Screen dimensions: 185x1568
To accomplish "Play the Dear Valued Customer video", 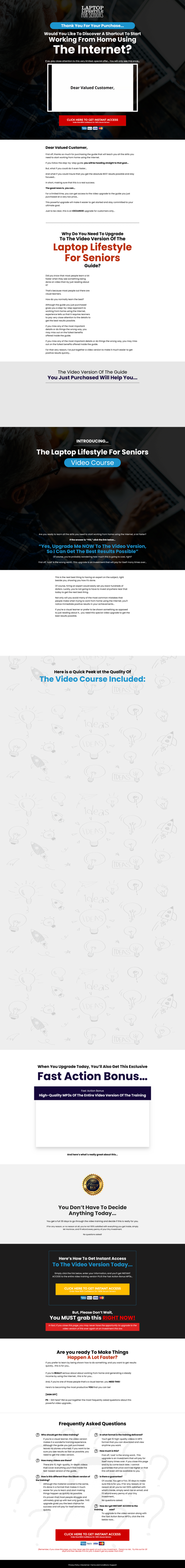I will coord(92,88).
